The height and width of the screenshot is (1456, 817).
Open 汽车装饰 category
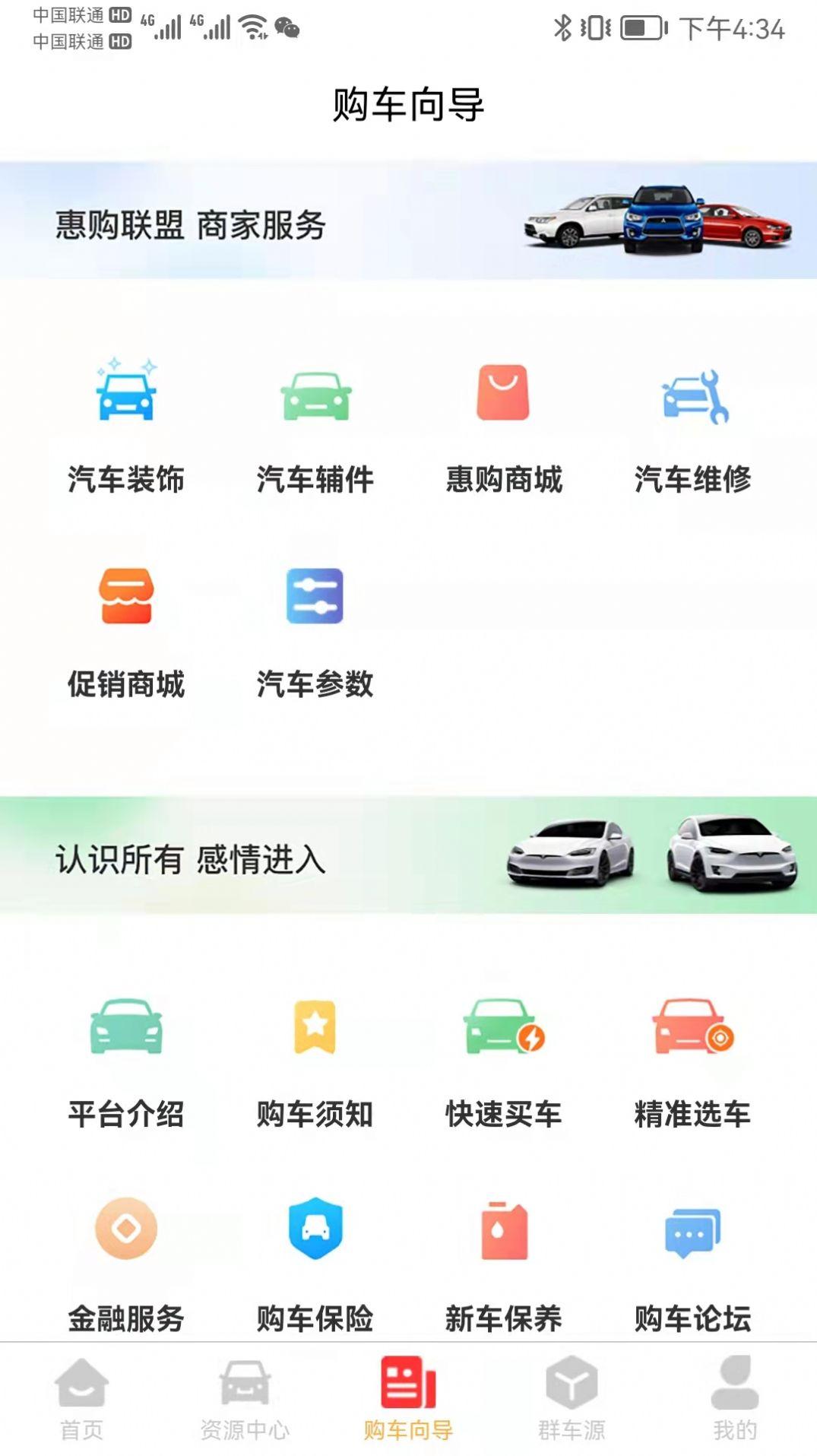pyautogui.click(x=126, y=426)
